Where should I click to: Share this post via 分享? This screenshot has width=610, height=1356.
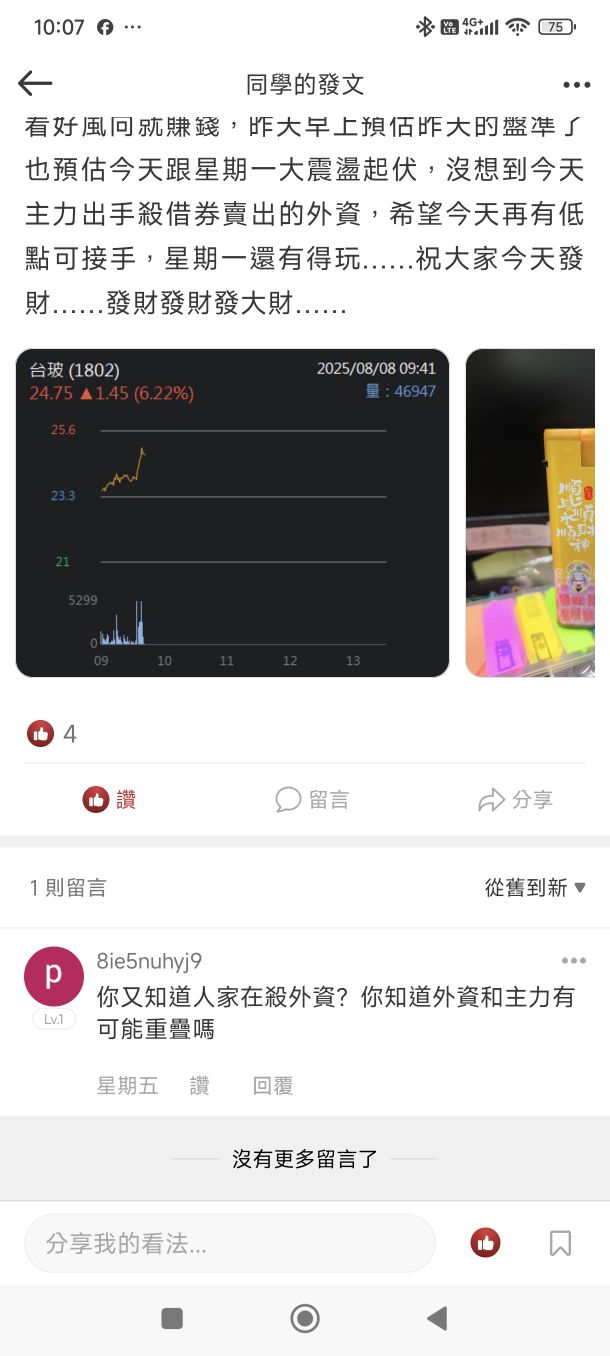(x=515, y=799)
